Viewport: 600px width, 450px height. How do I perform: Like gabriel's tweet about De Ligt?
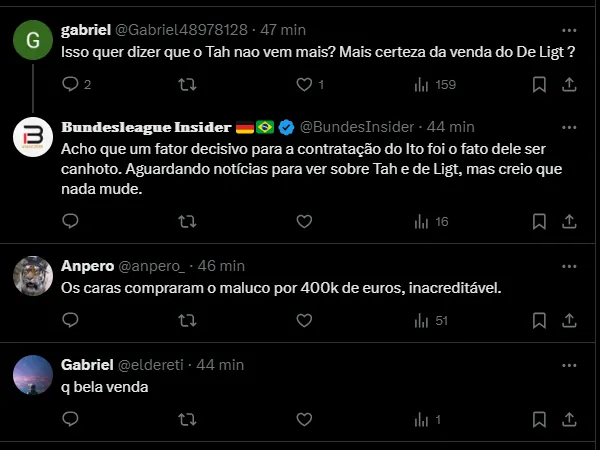tap(303, 85)
